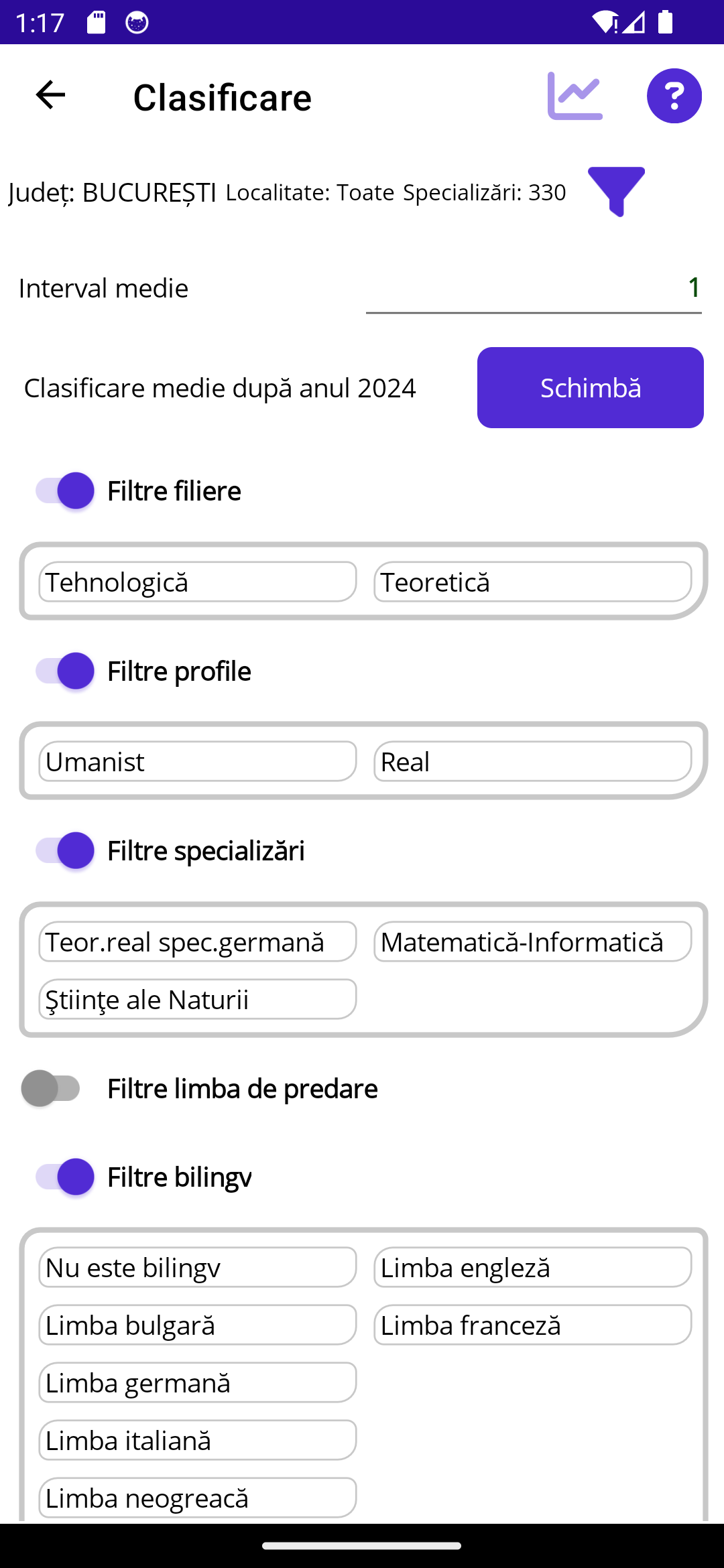Viewport: 724px width, 1568px height.
Task: Open the statistics chart icon
Action: [575, 95]
